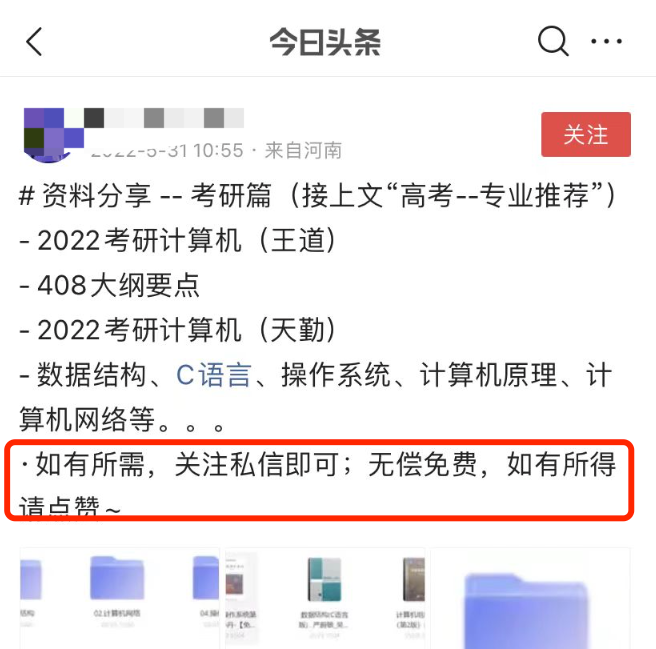The width and height of the screenshot is (656, 649).
Task: Open the search magnifier icon
Action: click(x=552, y=42)
